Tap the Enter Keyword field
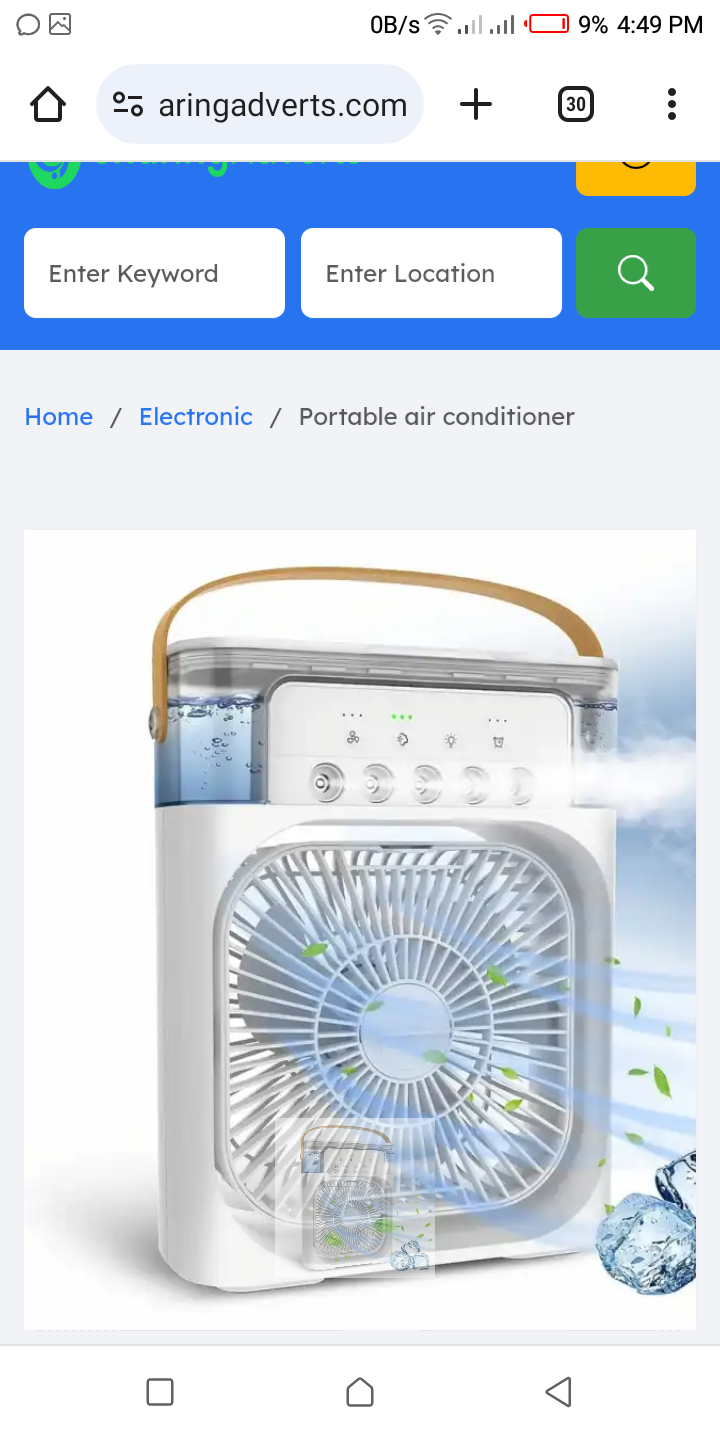This screenshot has height=1440, width=720. pyautogui.click(x=154, y=273)
